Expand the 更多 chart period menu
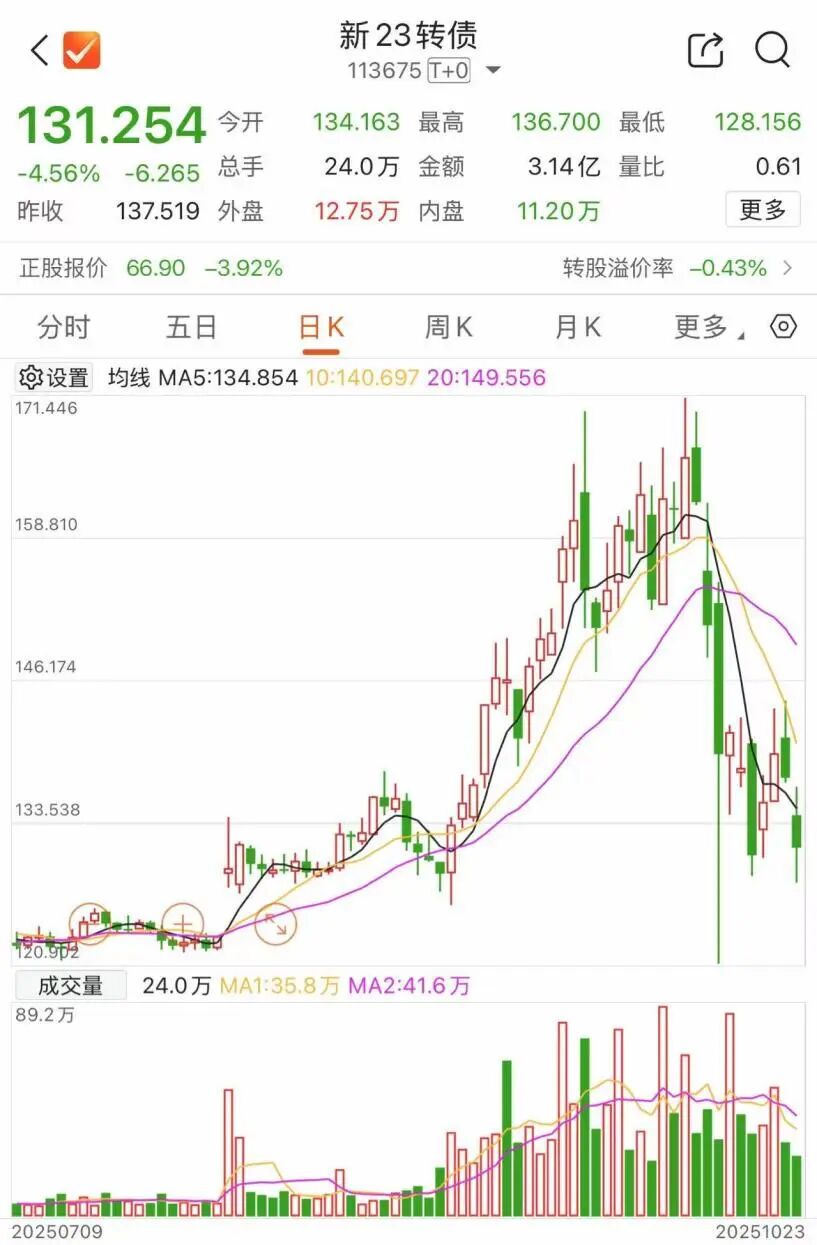 (707, 327)
